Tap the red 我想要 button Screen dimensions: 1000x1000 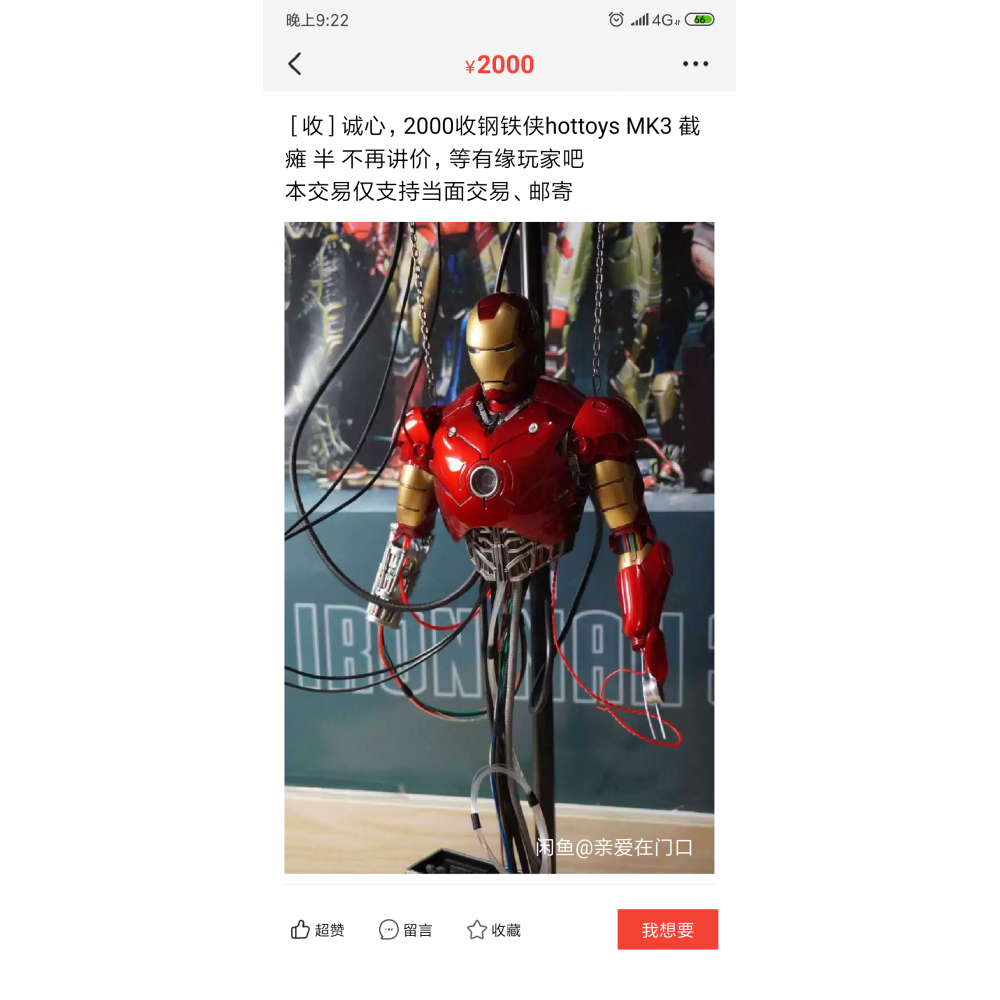click(667, 929)
